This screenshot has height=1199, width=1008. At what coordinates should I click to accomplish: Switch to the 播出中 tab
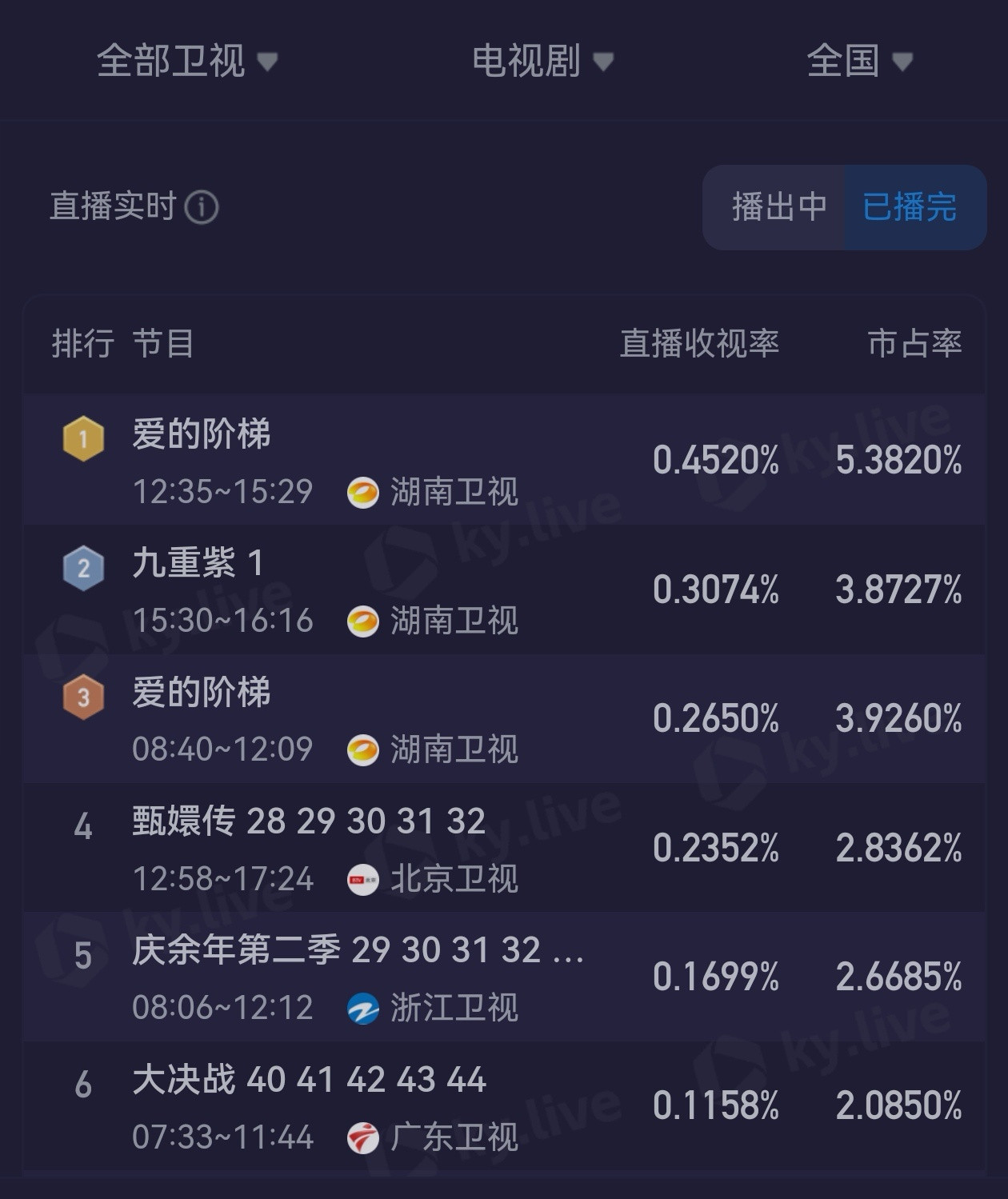(x=778, y=207)
